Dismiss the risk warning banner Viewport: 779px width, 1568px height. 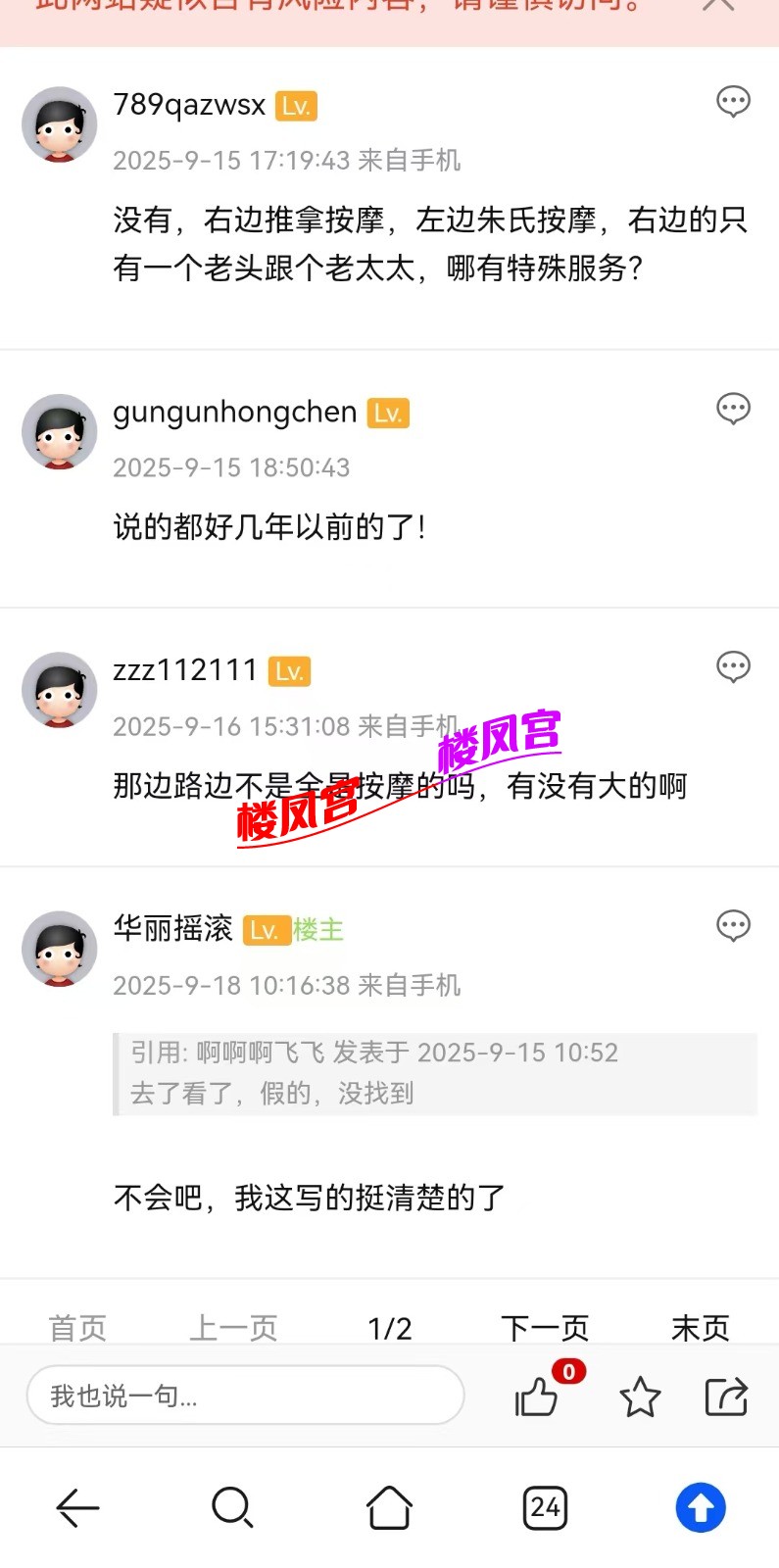point(718,5)
